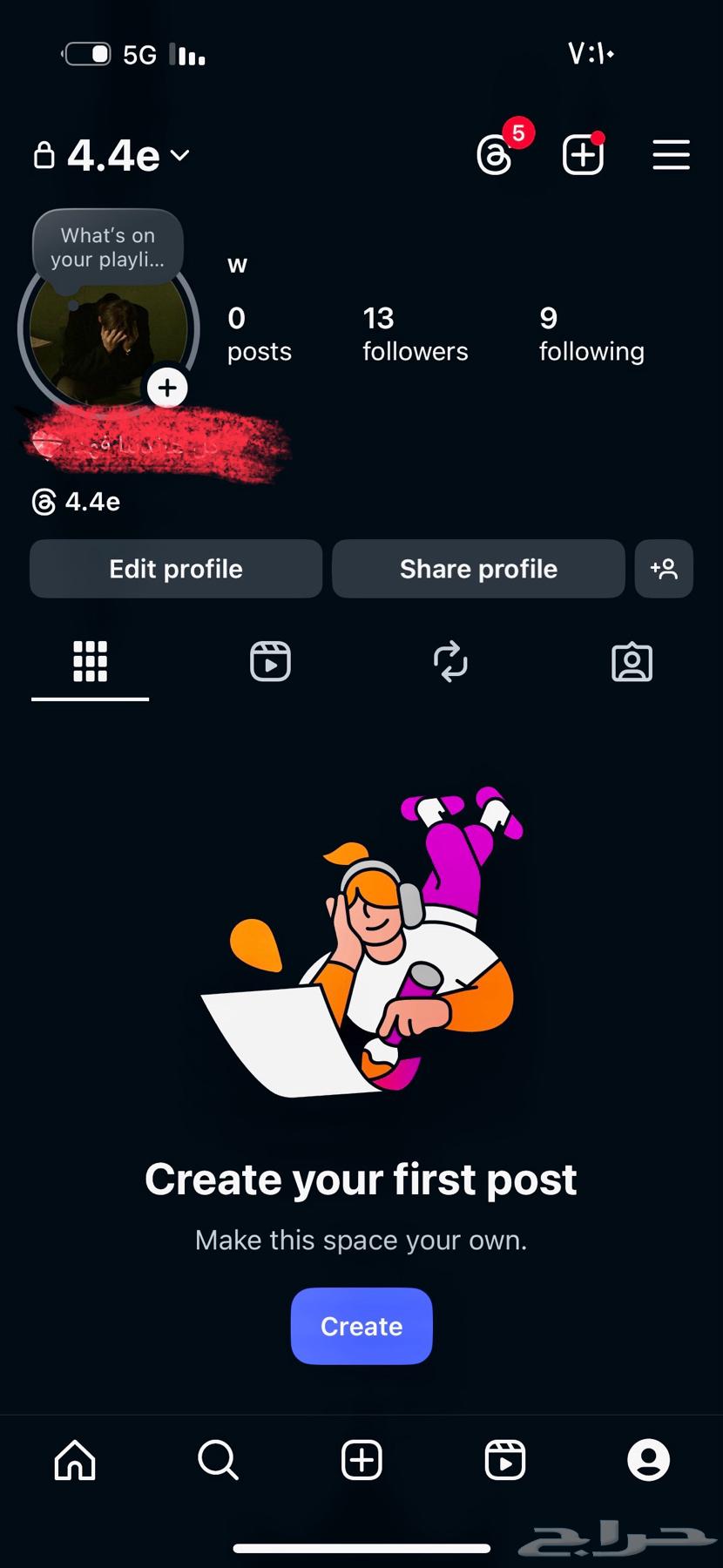
Task: Tap the create new post plus icon in header
Action: pos(583,155)
